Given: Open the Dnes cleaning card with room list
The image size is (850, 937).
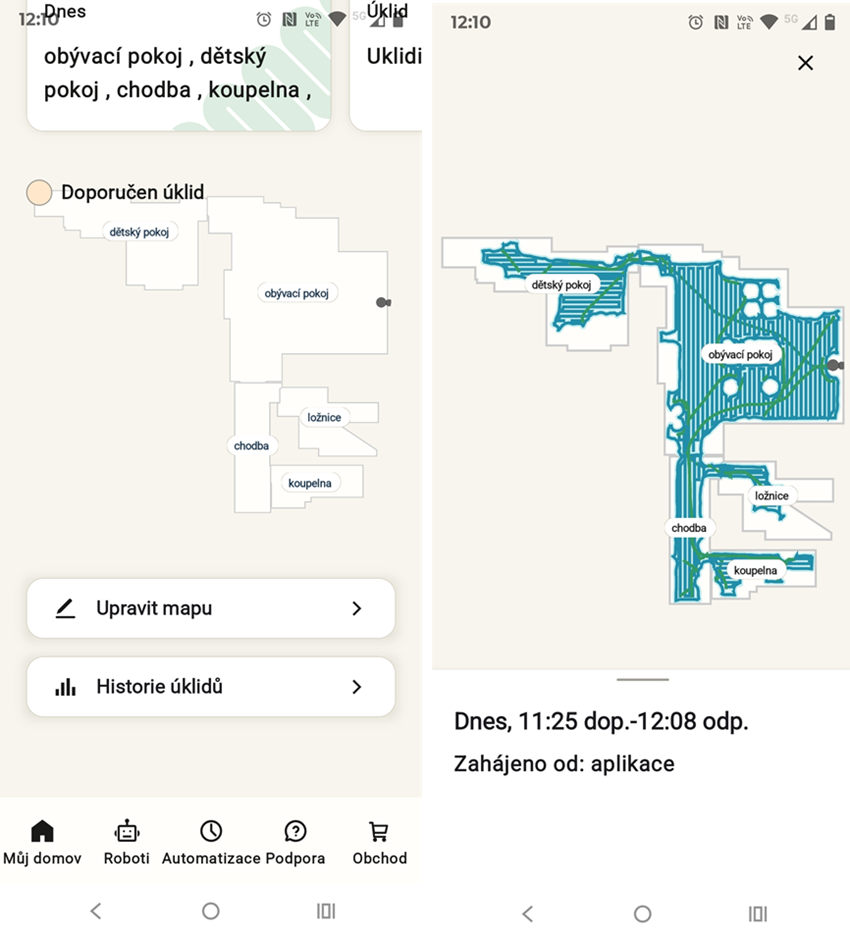Looking at the screenshot, I should pyautogui.click(x=178, y=73).
